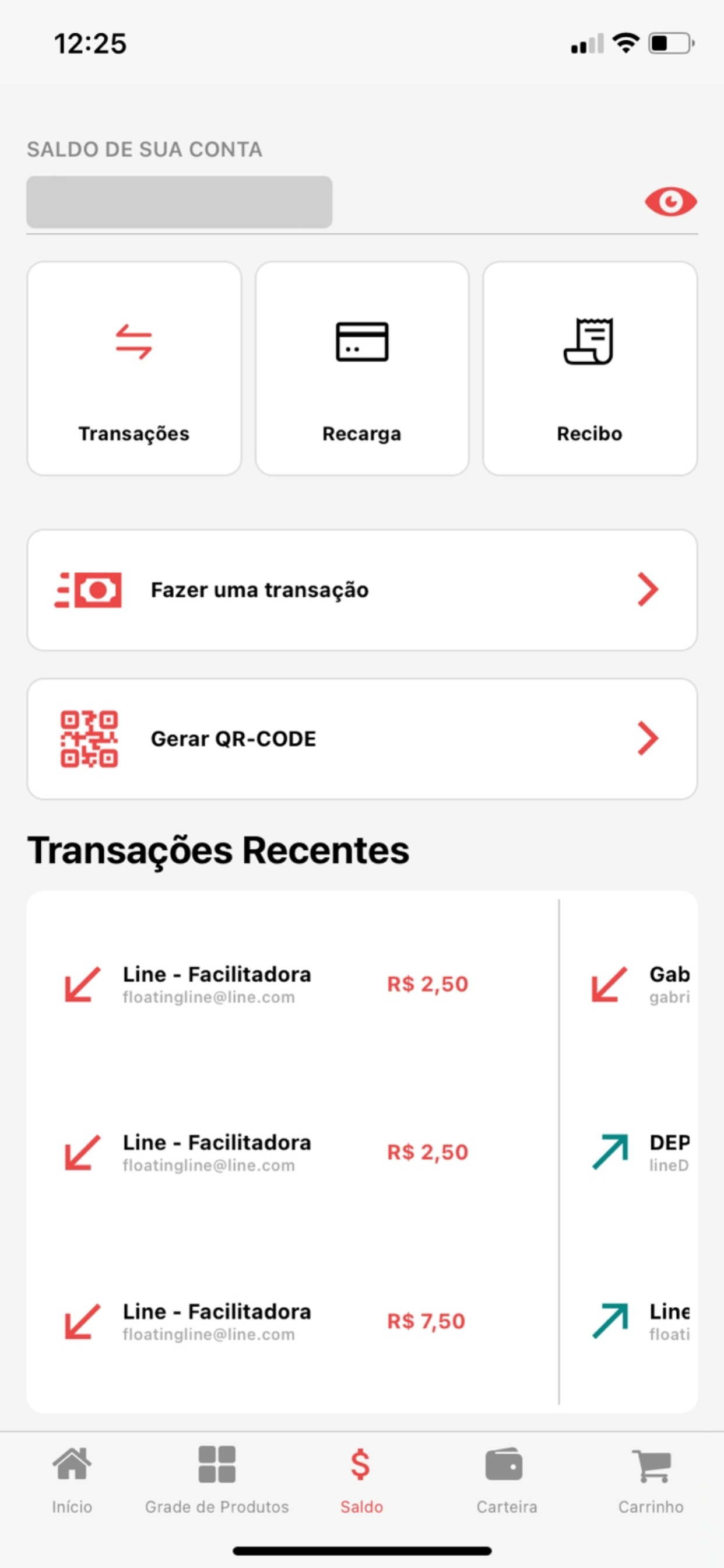Tap the Saldo tab
724x1568 pixels.
point(361,1480)
